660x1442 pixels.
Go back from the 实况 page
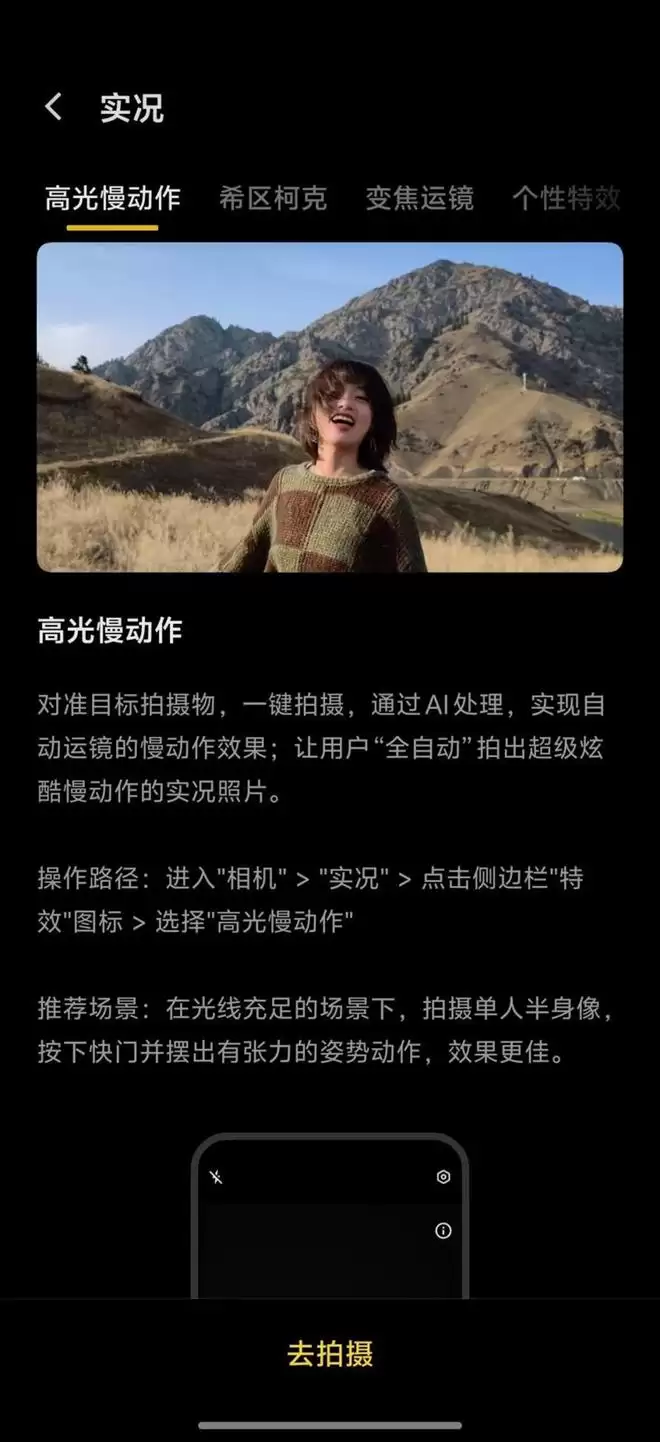point(54,107)
